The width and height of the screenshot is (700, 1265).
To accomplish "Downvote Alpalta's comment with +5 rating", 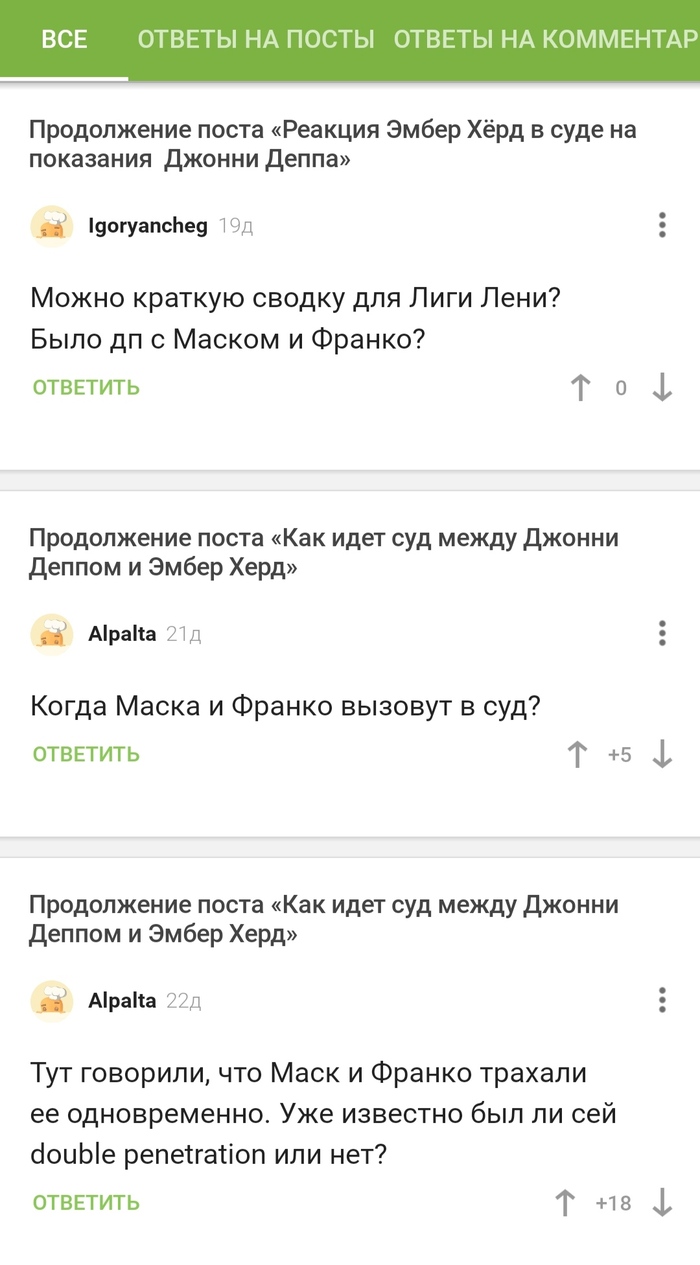I will 662,755.
